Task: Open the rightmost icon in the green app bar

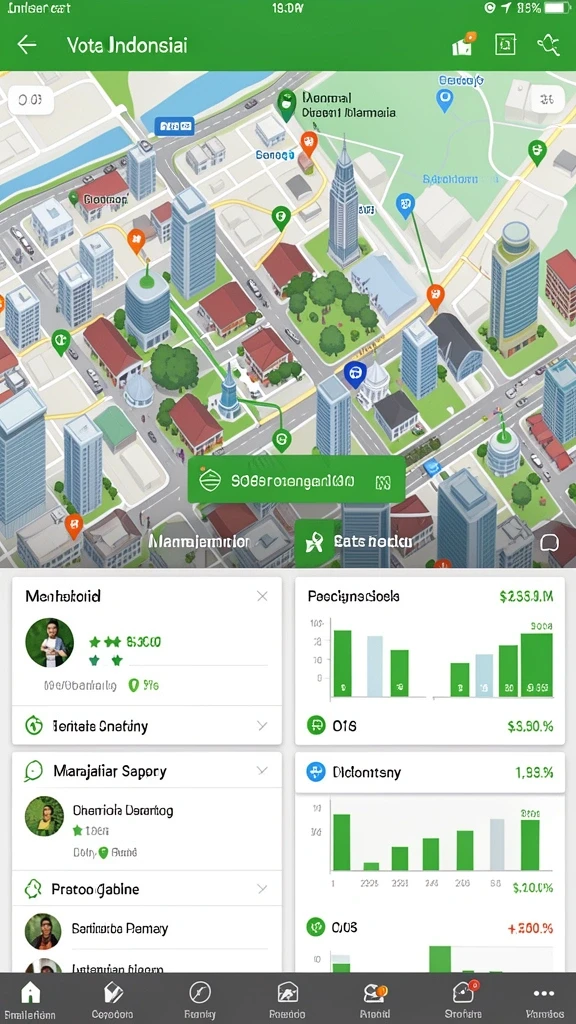Action: (x=548, y=44)
